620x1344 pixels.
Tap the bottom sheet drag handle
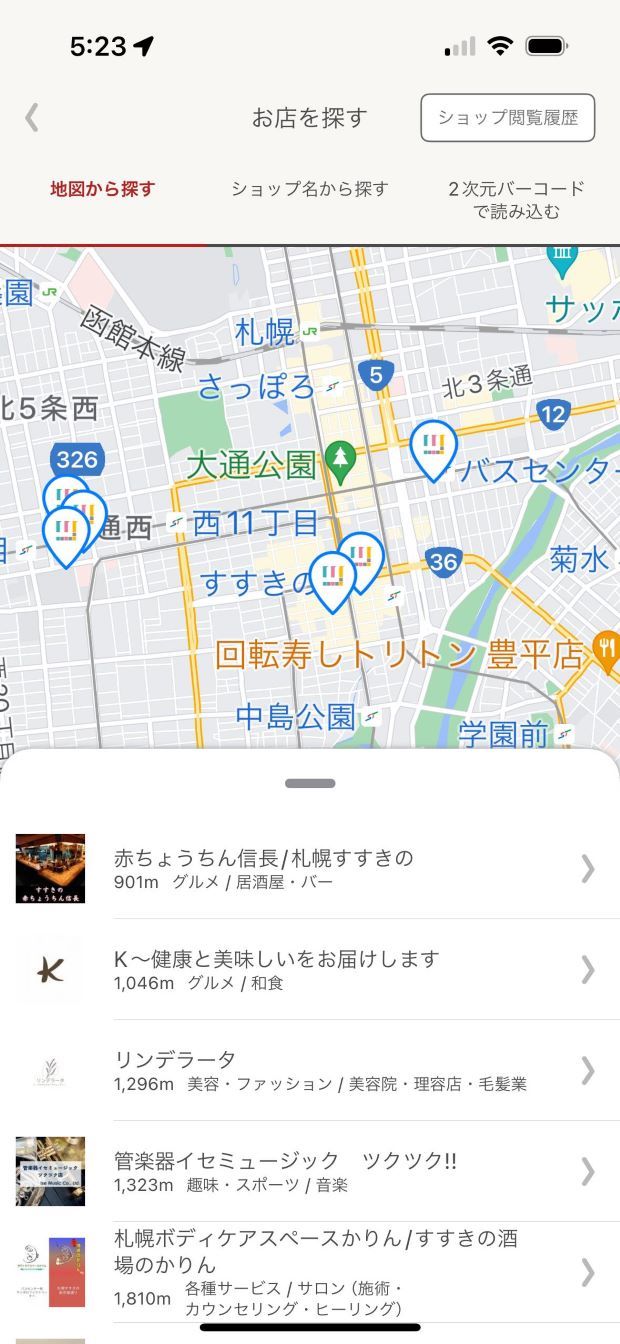click(310, 783)
